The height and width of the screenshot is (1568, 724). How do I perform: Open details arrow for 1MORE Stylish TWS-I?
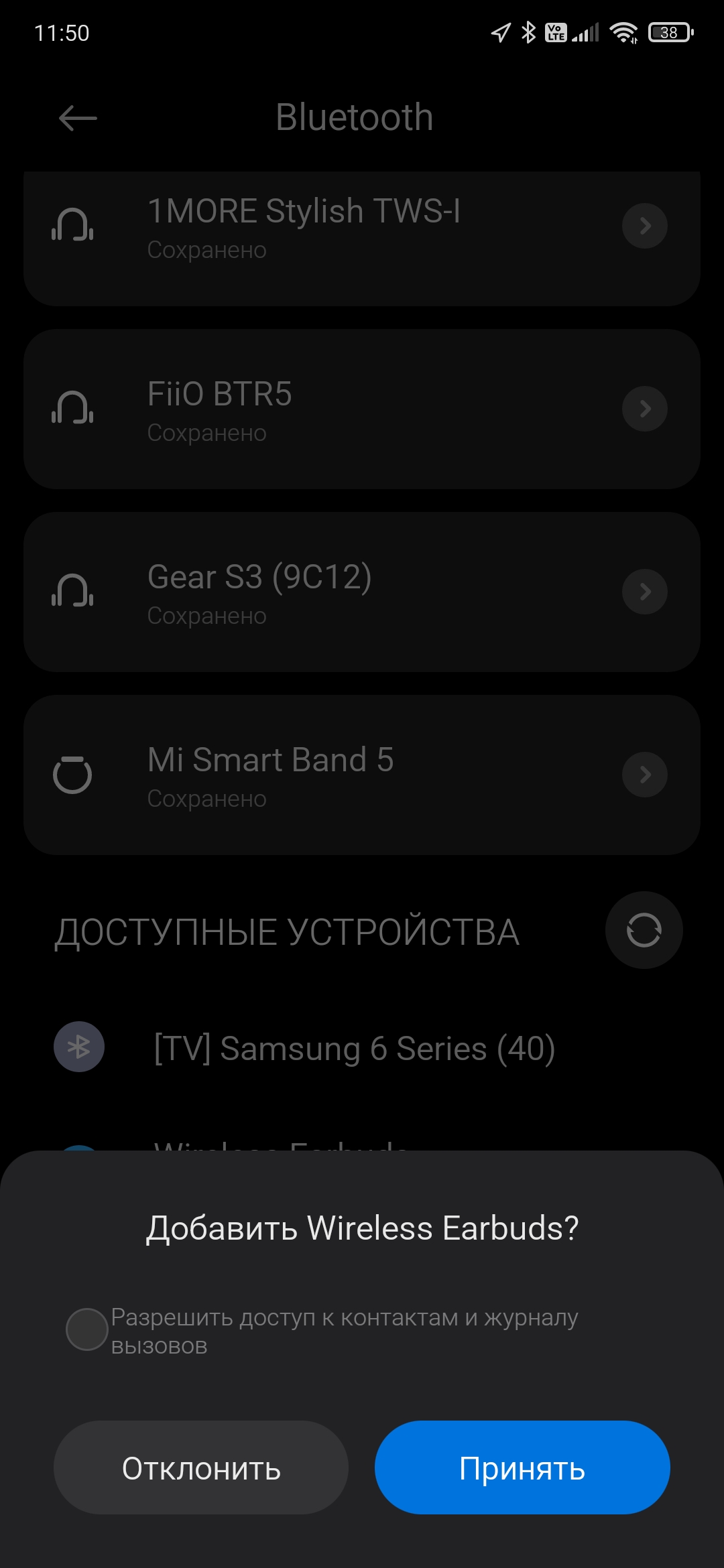(x=645, y=226)
